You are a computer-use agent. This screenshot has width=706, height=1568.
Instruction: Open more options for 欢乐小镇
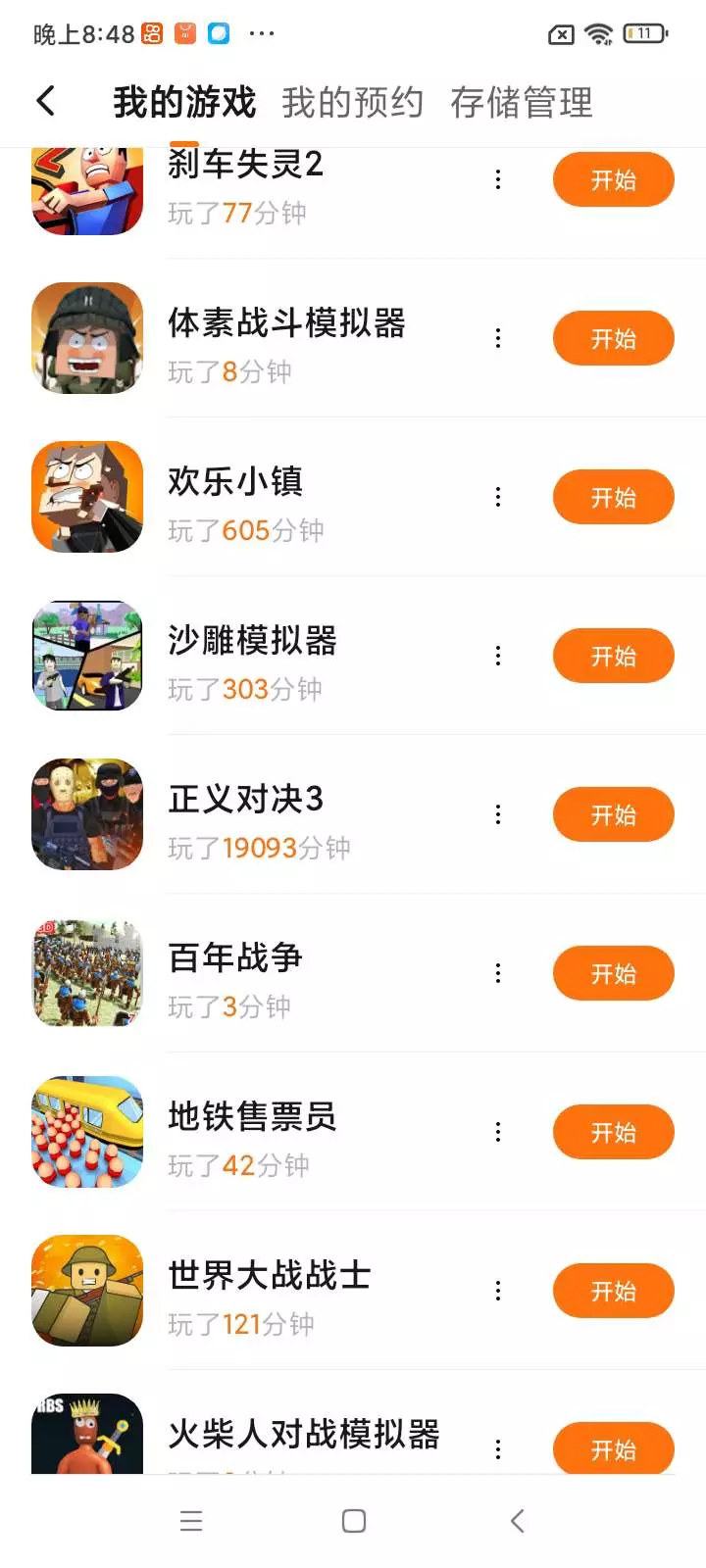click(x=498, y=497)
